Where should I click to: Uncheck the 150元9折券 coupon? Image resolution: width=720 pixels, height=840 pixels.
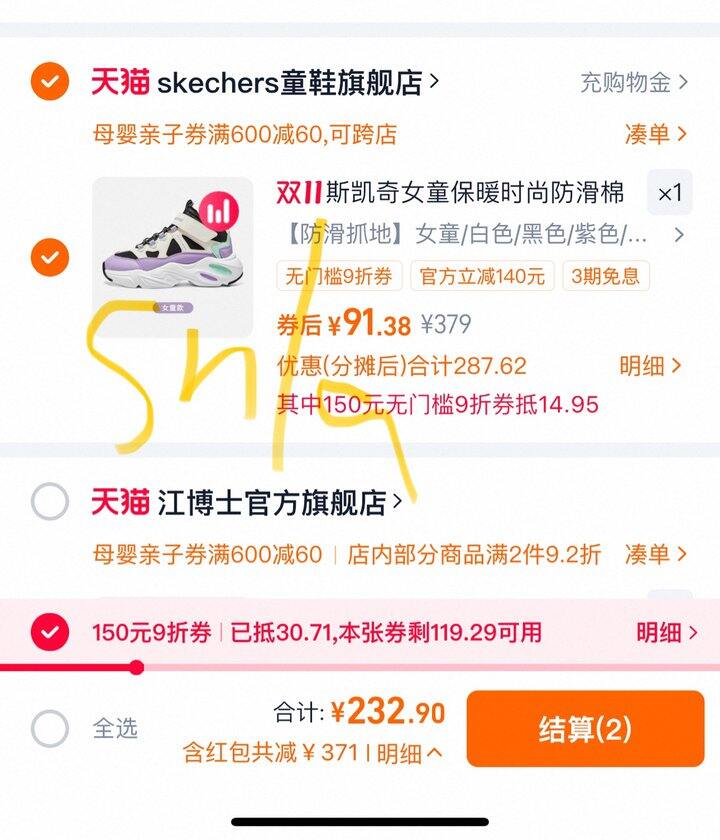pyautogui.click(x=49, y=632)
